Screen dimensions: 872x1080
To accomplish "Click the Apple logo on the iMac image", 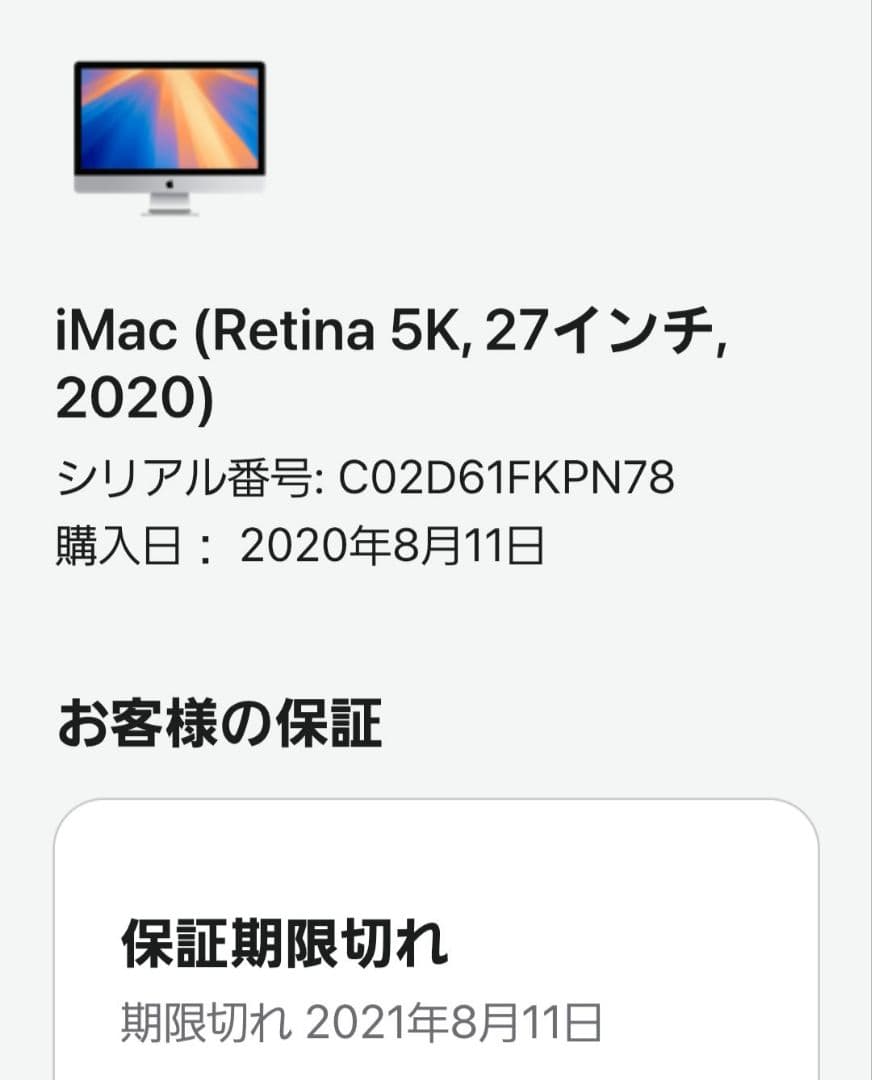I will tap(170, 185).
